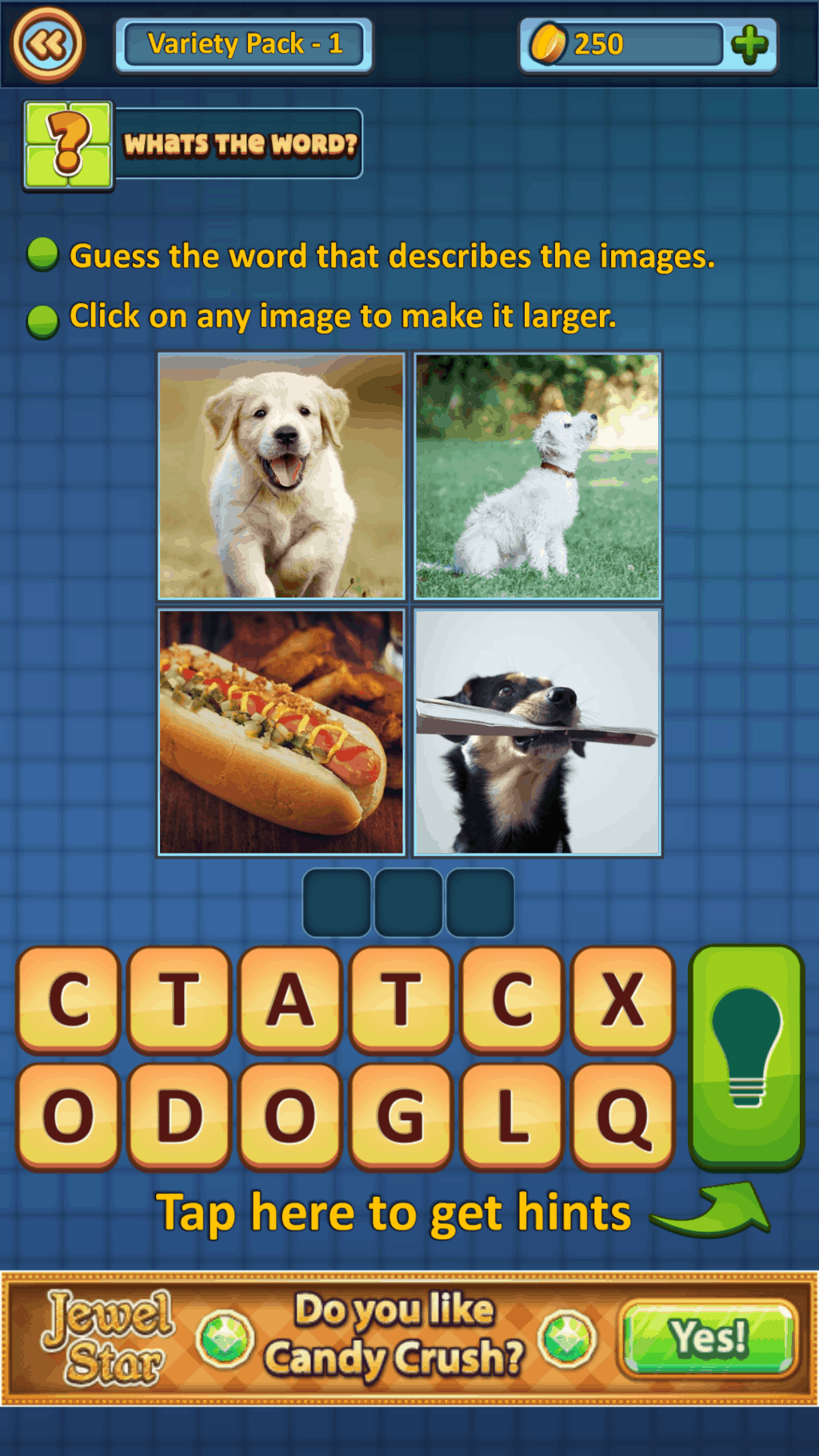Viewport: 819px width, 1456px height.
Task: Select the letter X tile
Action: (x=622, y=998)
